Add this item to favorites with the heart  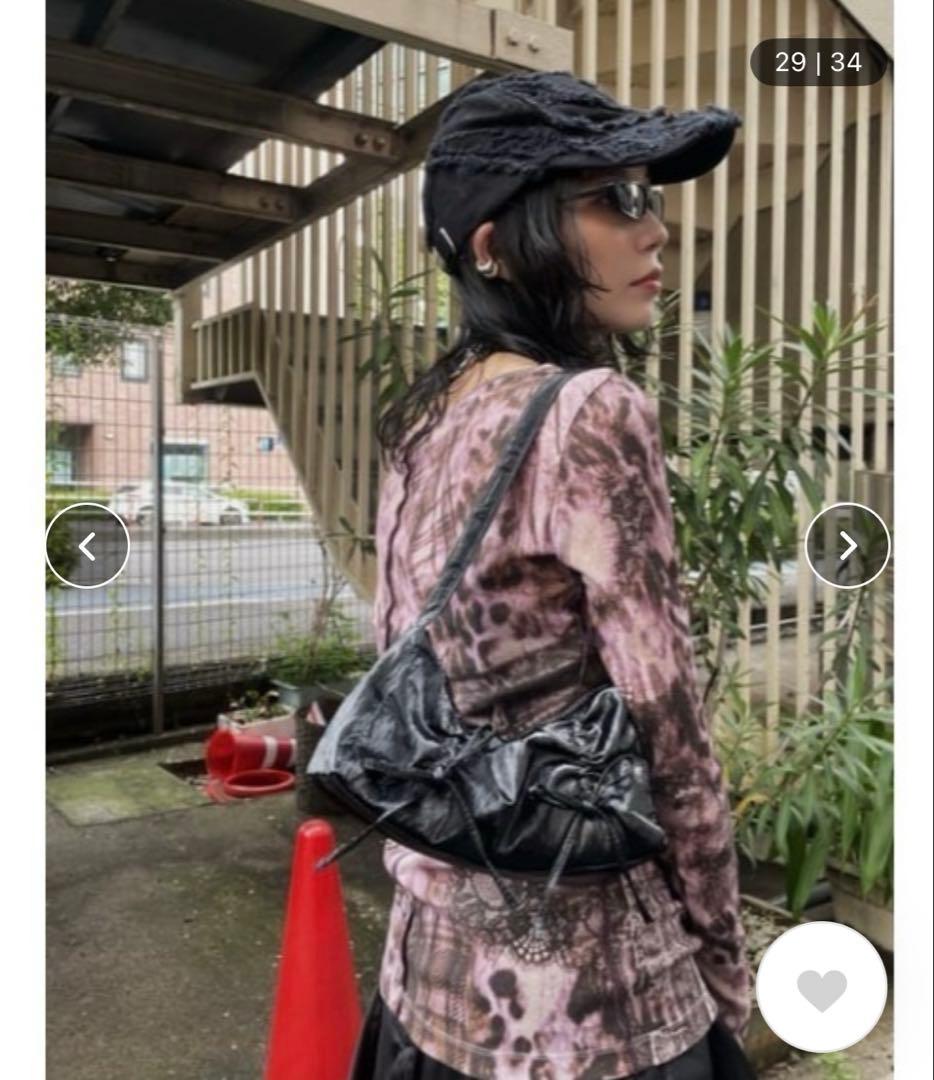coord(821,988)
